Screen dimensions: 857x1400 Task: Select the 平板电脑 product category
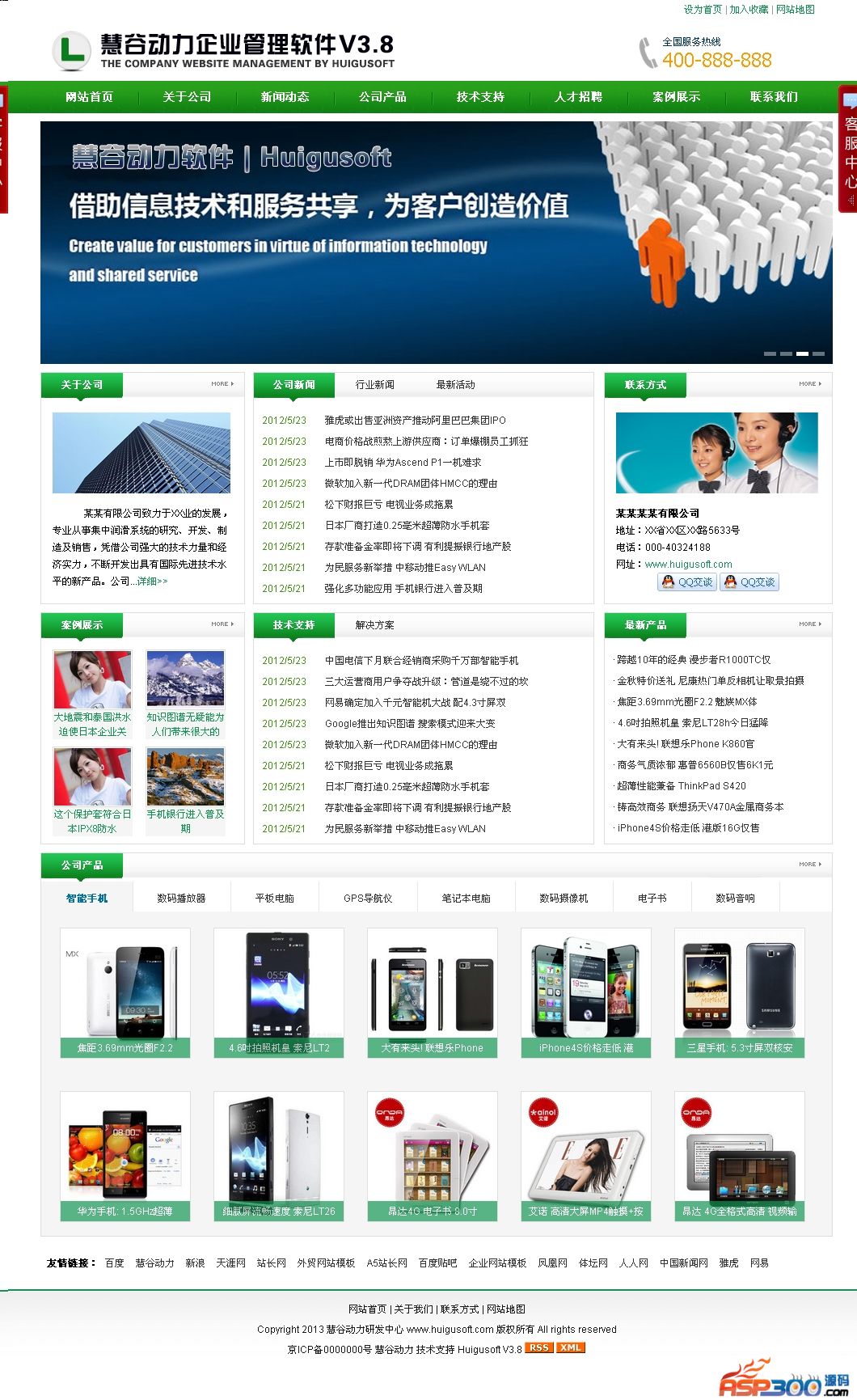tap(275, 899)
